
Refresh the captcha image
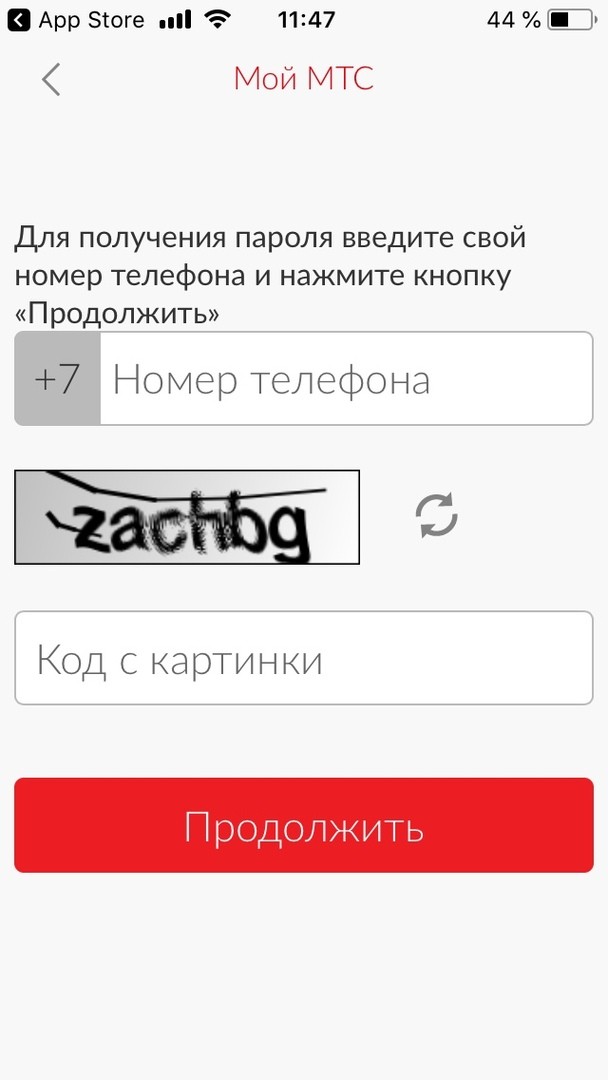pos(437,516)
